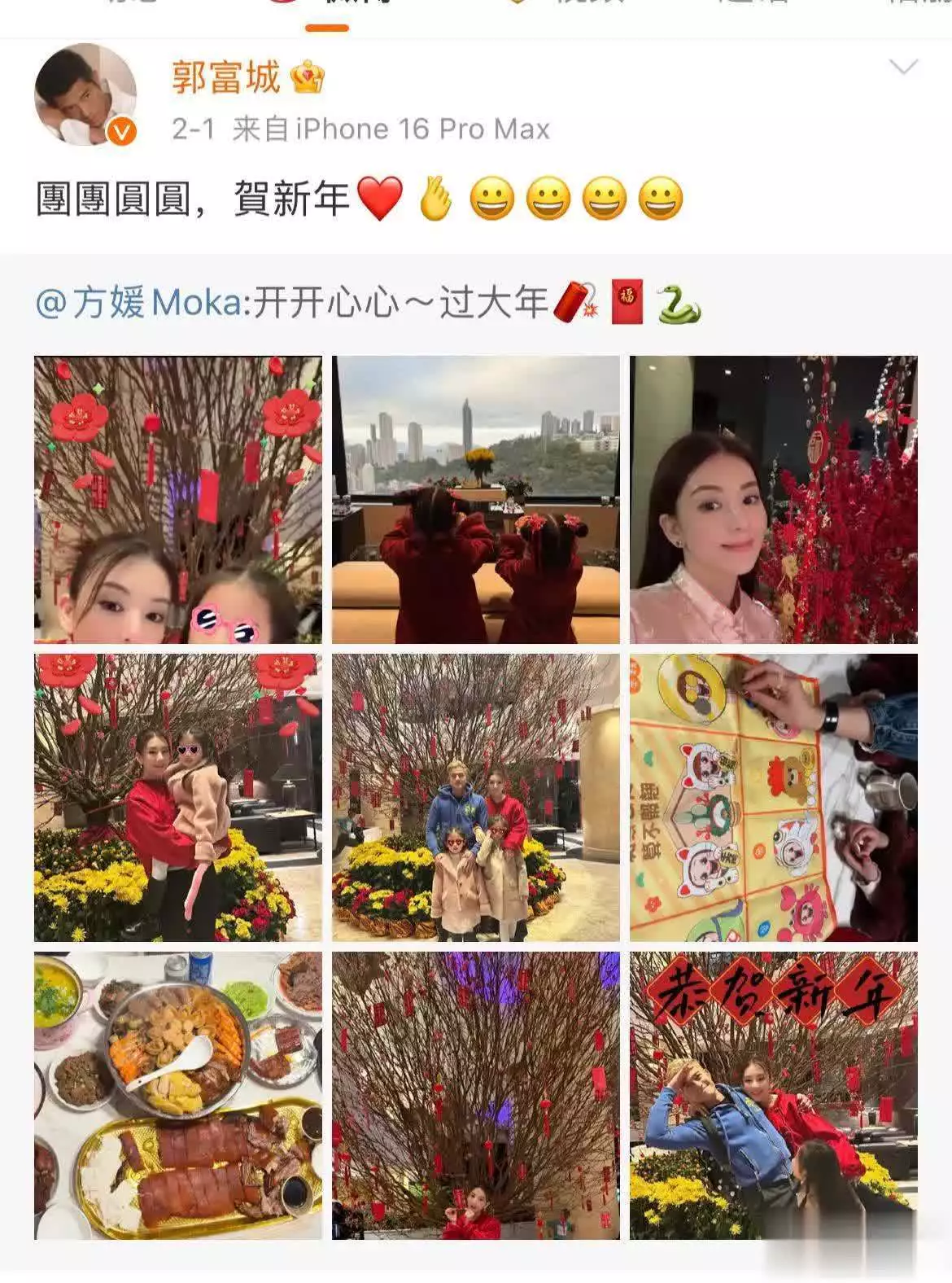Open 郭富城's profile avatar
Viewport: 952px width, 1283px height.
click(x=85, y=95)
